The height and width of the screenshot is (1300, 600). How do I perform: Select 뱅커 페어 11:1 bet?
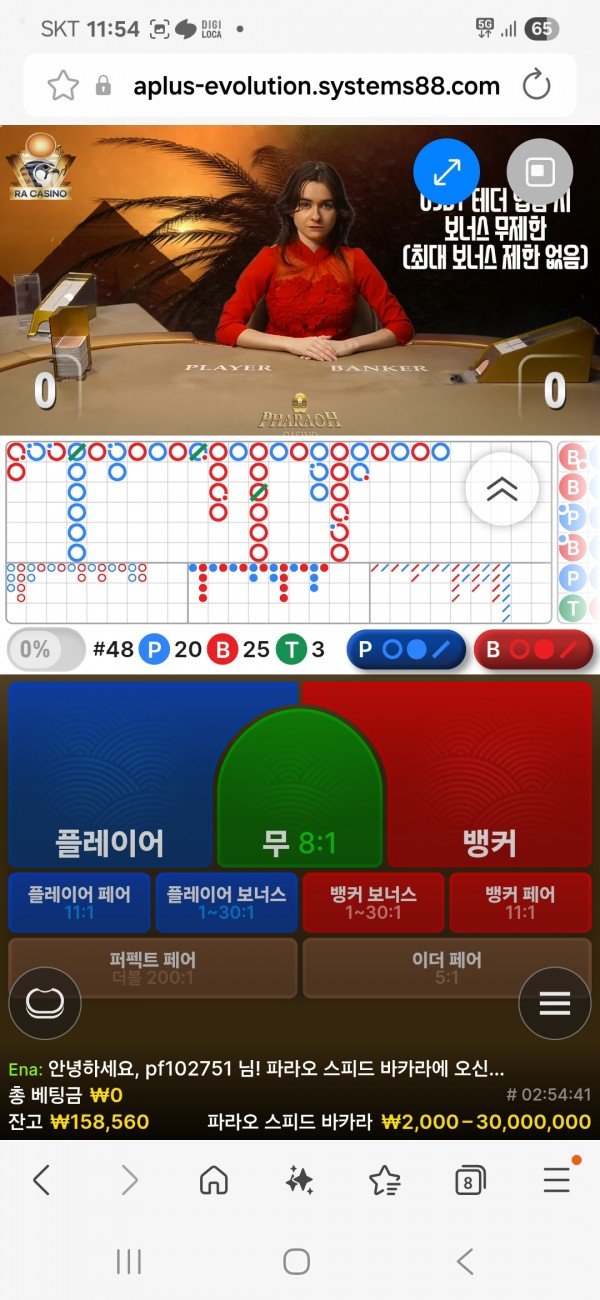point(520,902)
